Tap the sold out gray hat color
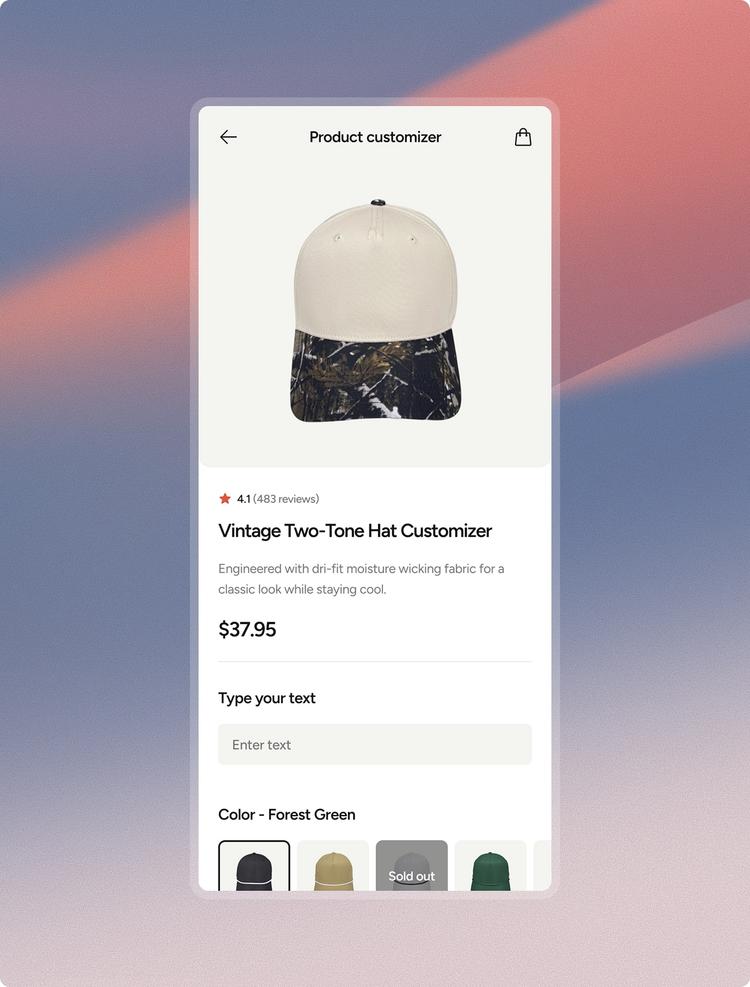The image size is (750, 987). pyautogui.click(x=411, y=866)
